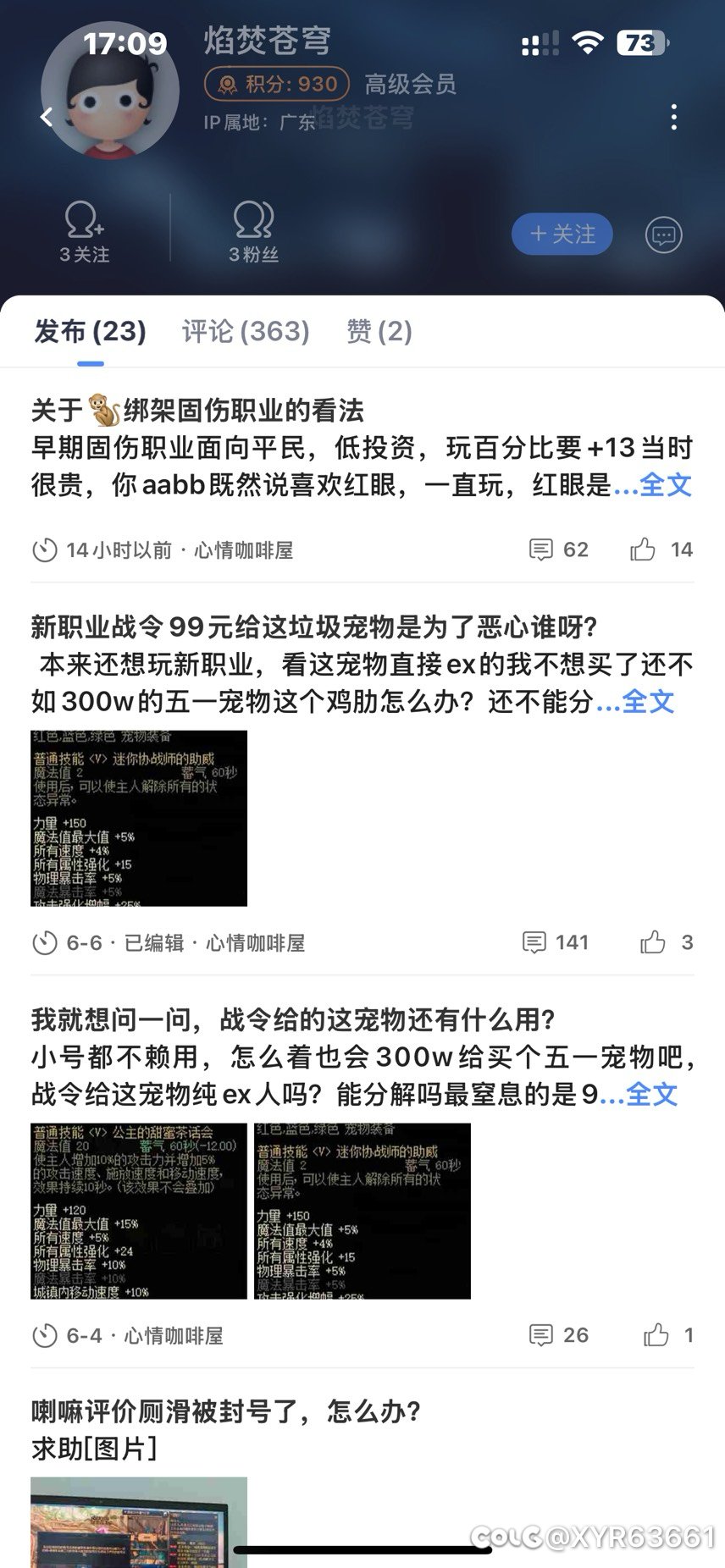View the 3关注 following list
This screenshot has height=1568, width=725.
pyautogui.click(x=85, y=232)
